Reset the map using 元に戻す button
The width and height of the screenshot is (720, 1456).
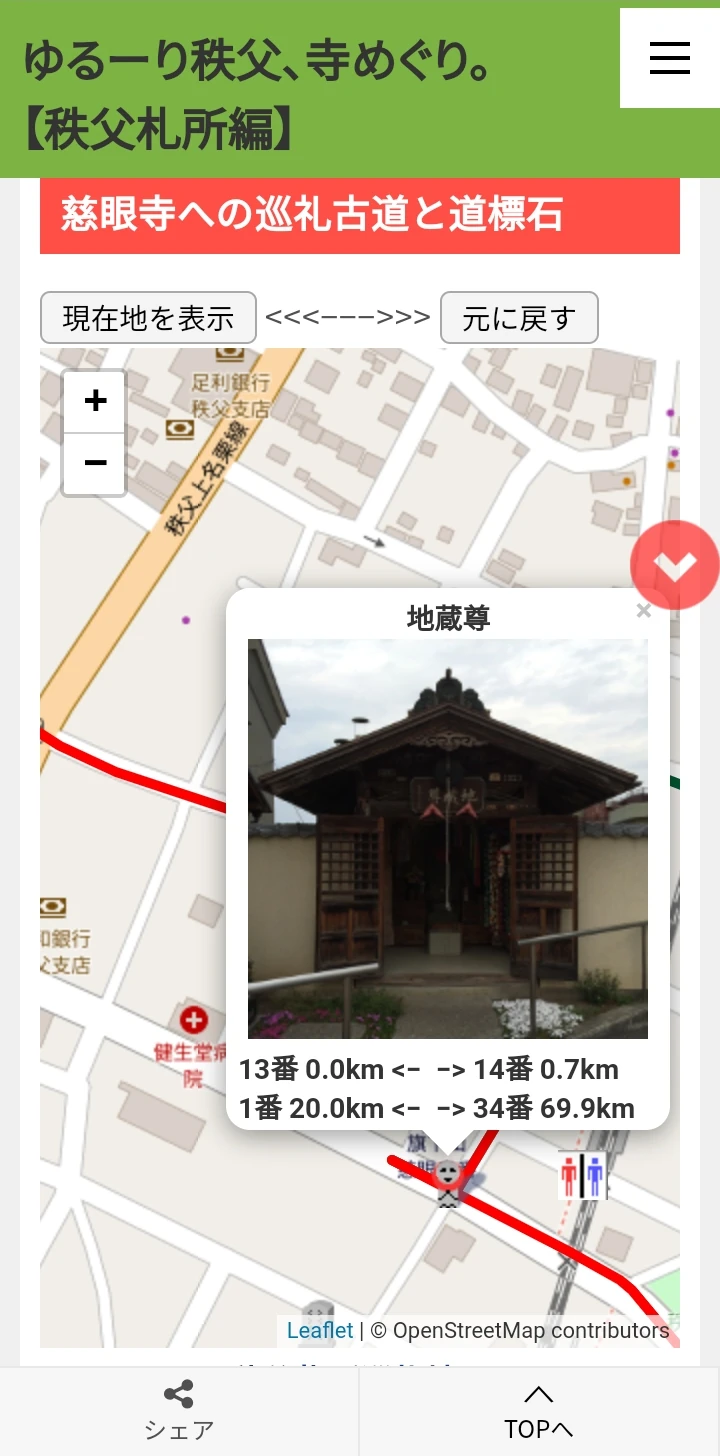(519, 317)
